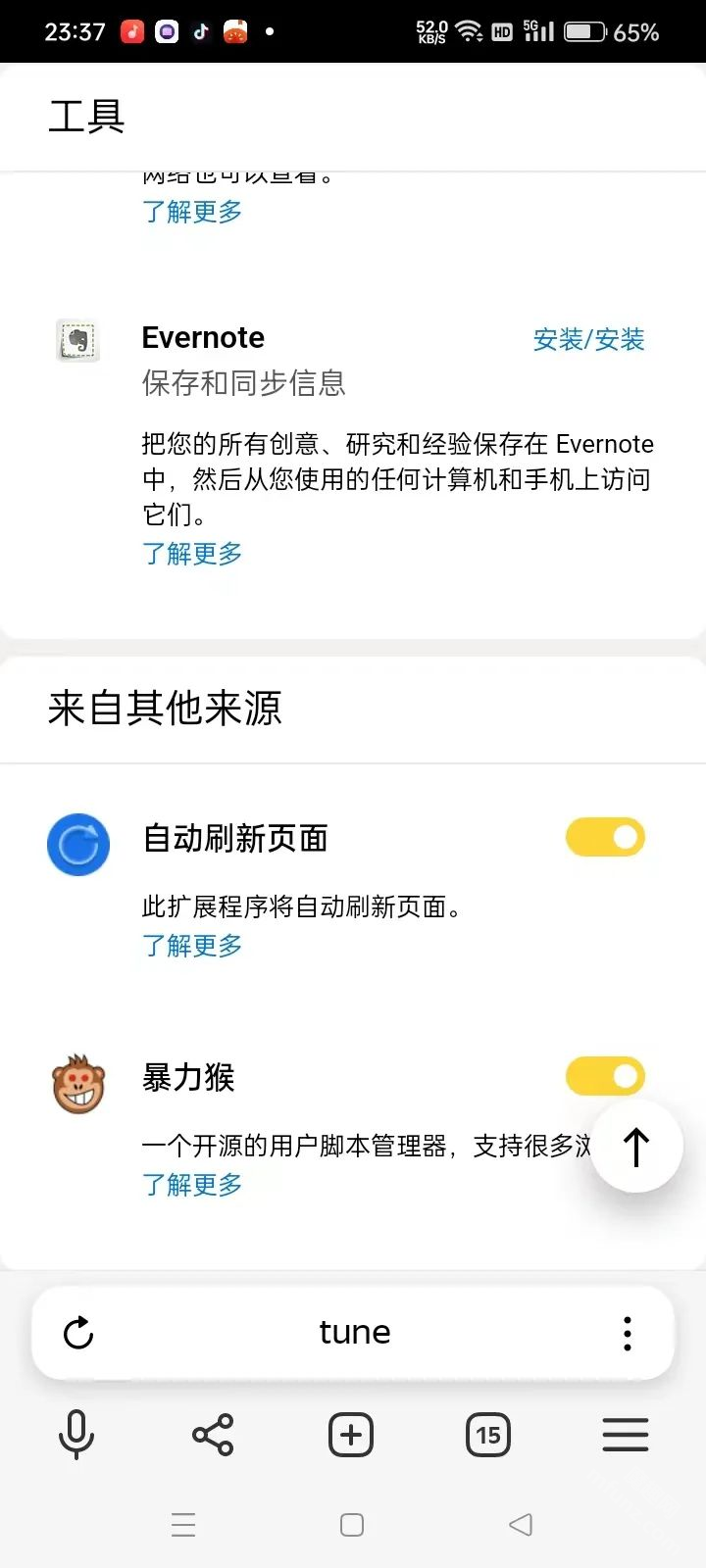706x1568 pixels.
Task: Open a new tab with the plus icon
Action: pyautogui.click(x=351, y=1434)
